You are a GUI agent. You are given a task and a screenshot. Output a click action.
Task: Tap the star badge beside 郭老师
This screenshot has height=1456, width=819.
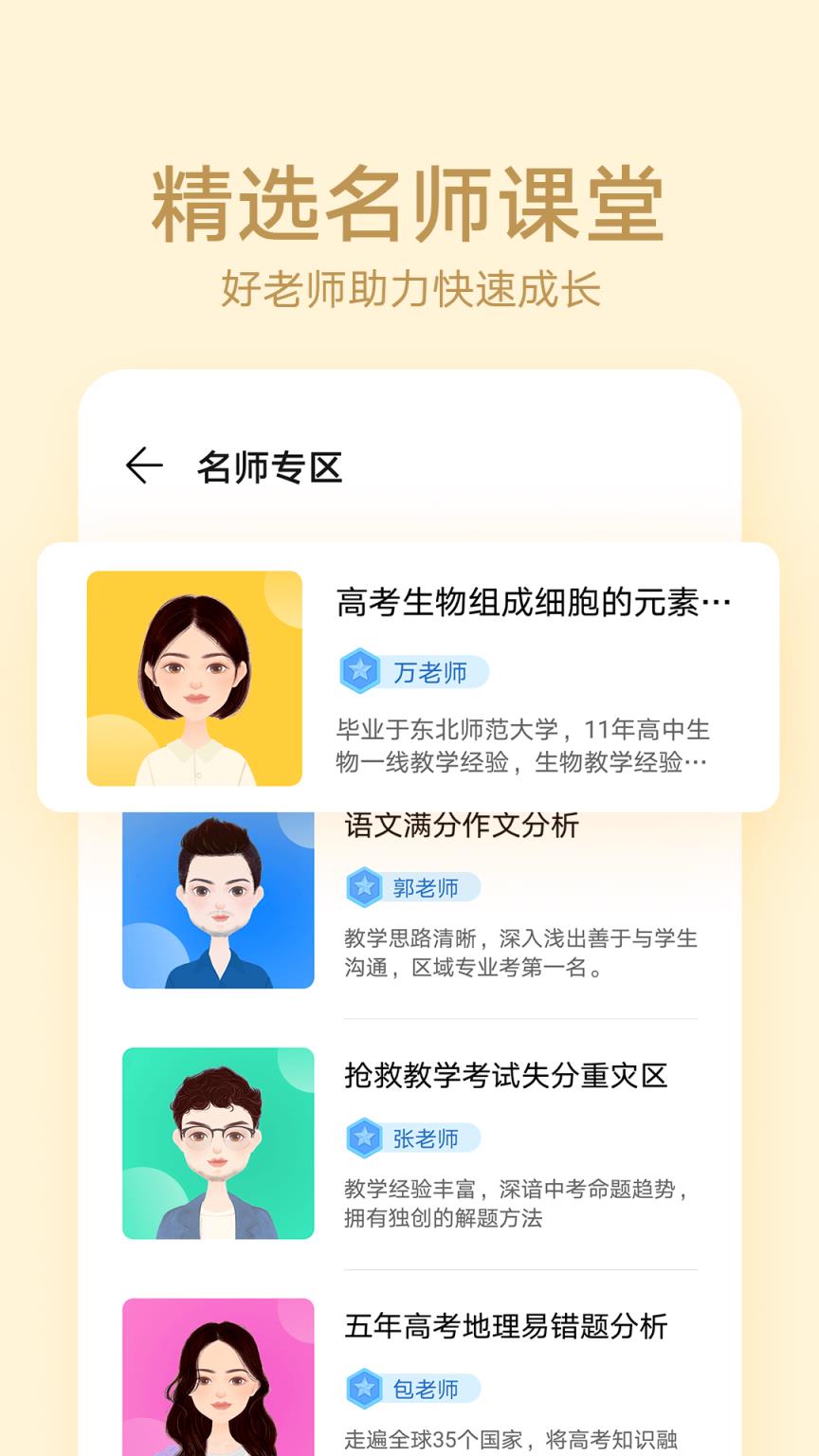click(365, 888)
